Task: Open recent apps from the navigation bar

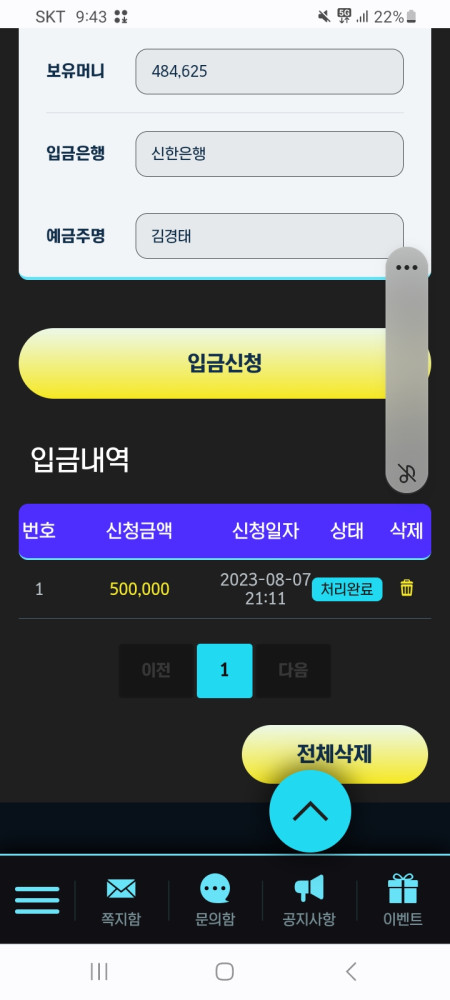Action: click(99, 971)
